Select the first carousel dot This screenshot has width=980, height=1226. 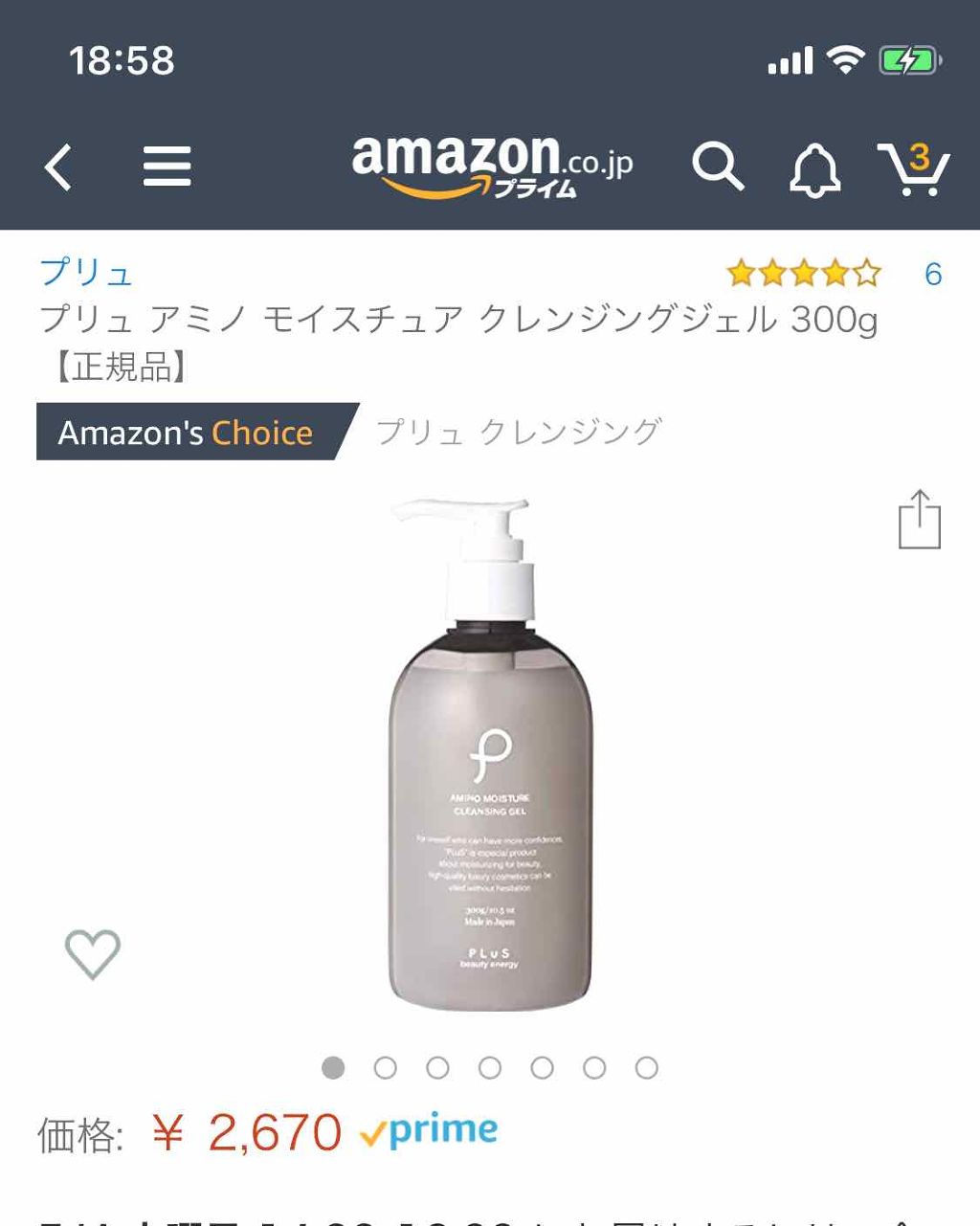334,1065
